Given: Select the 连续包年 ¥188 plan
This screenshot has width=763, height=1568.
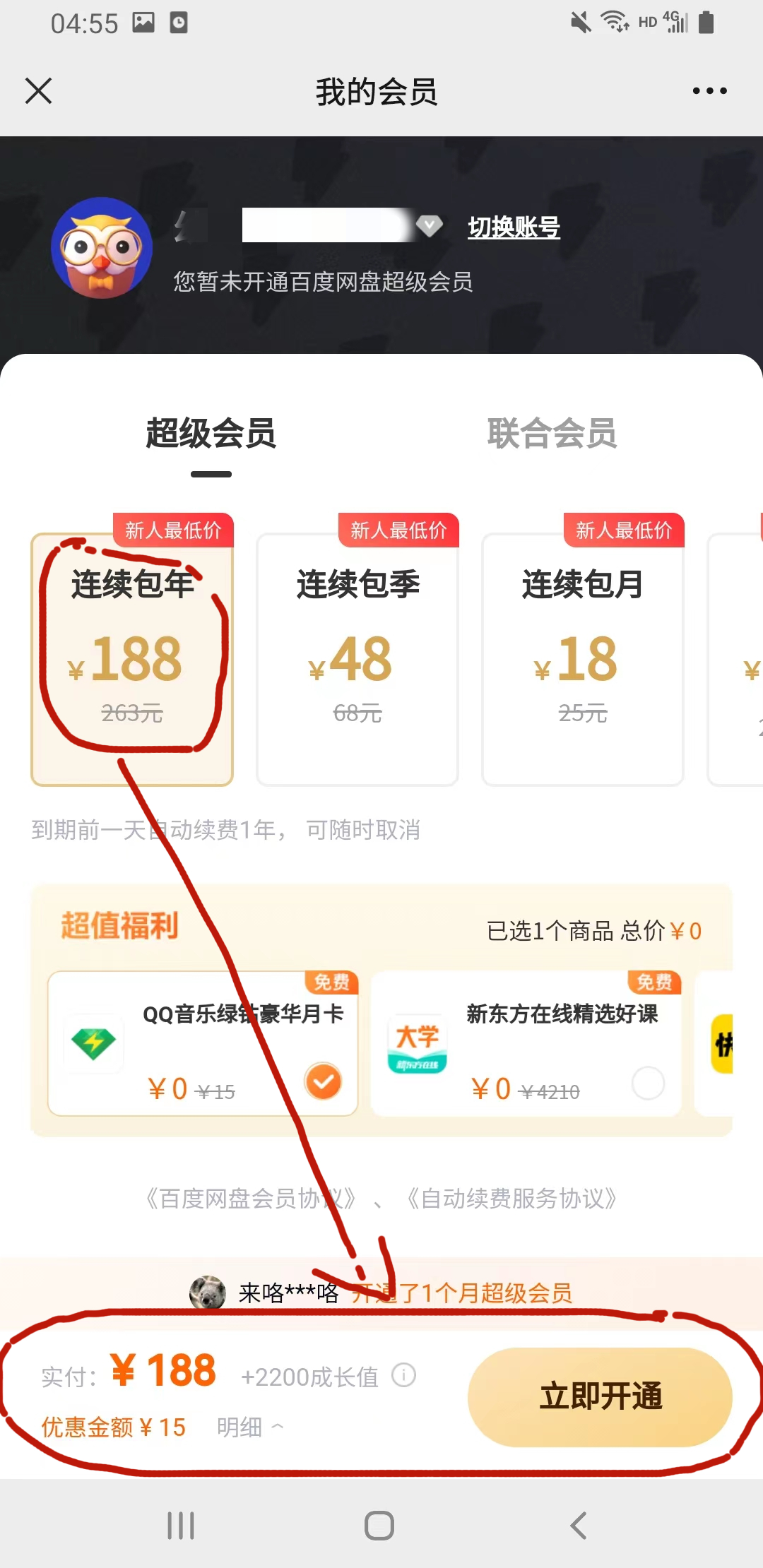Looking at the screenshot, I should coord(132,659).
